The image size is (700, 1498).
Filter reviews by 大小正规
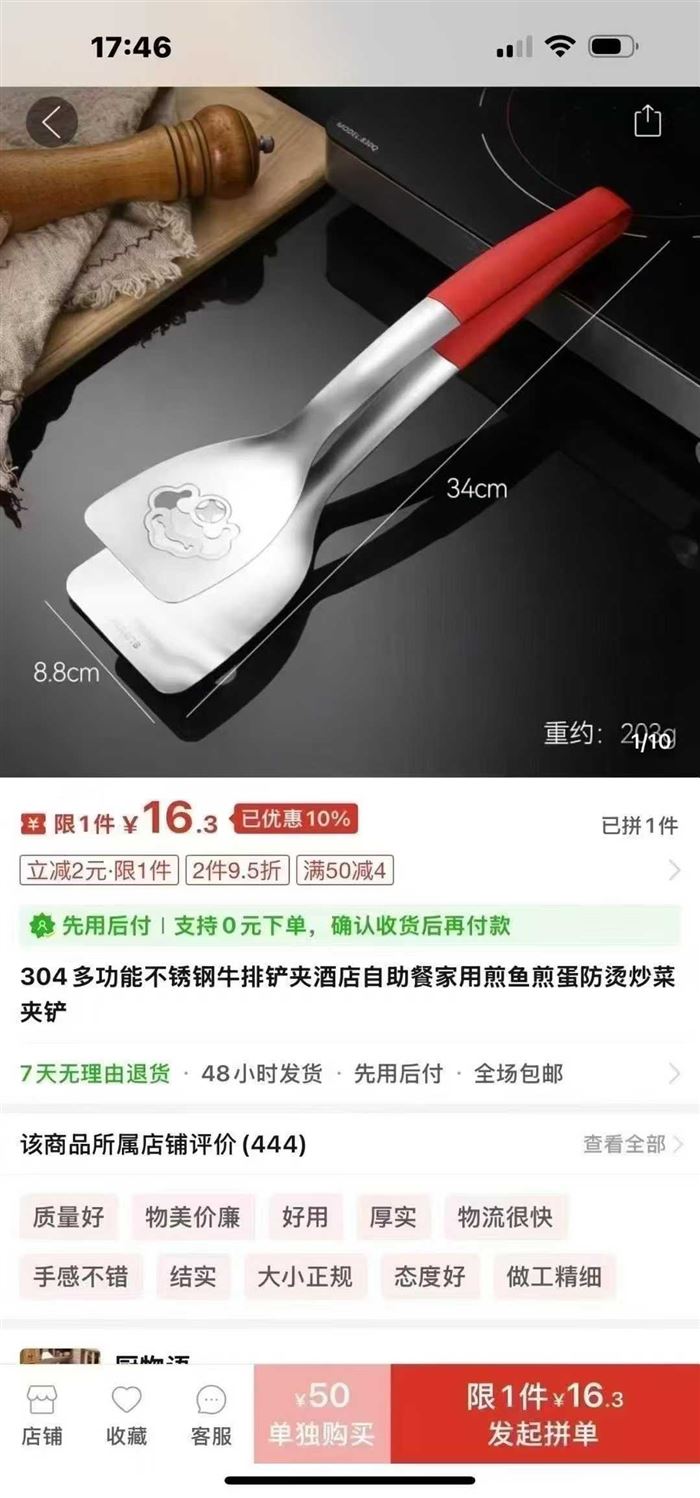coord(305,1276)
